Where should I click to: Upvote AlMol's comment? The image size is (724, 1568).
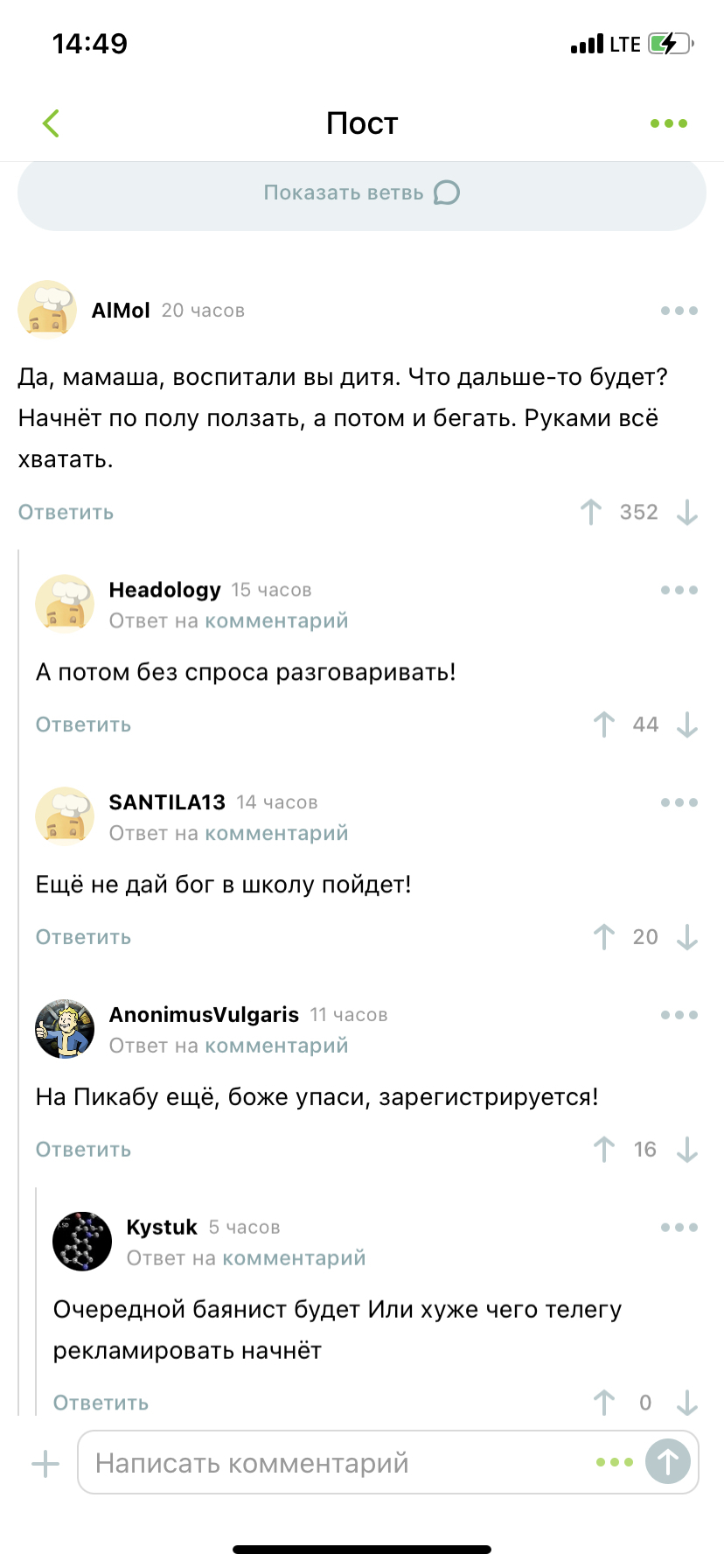click(591, 512)
